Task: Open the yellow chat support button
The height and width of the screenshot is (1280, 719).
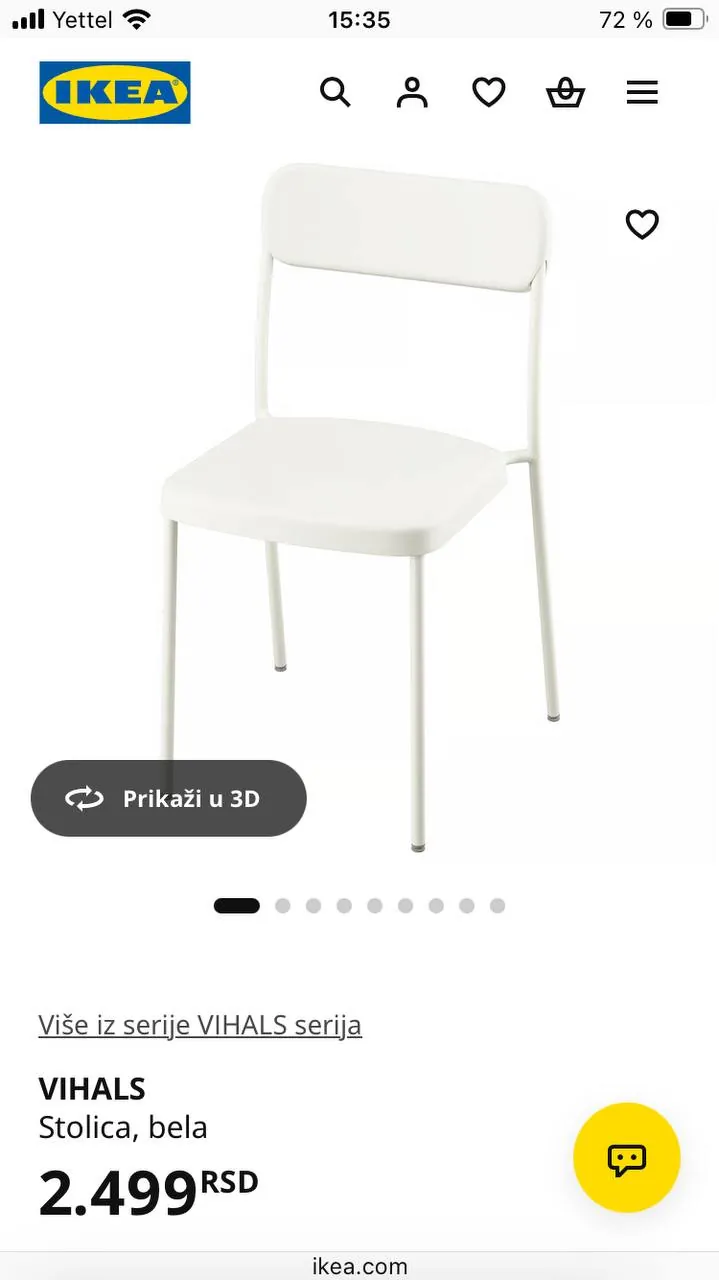Action: pos(627,1158)
